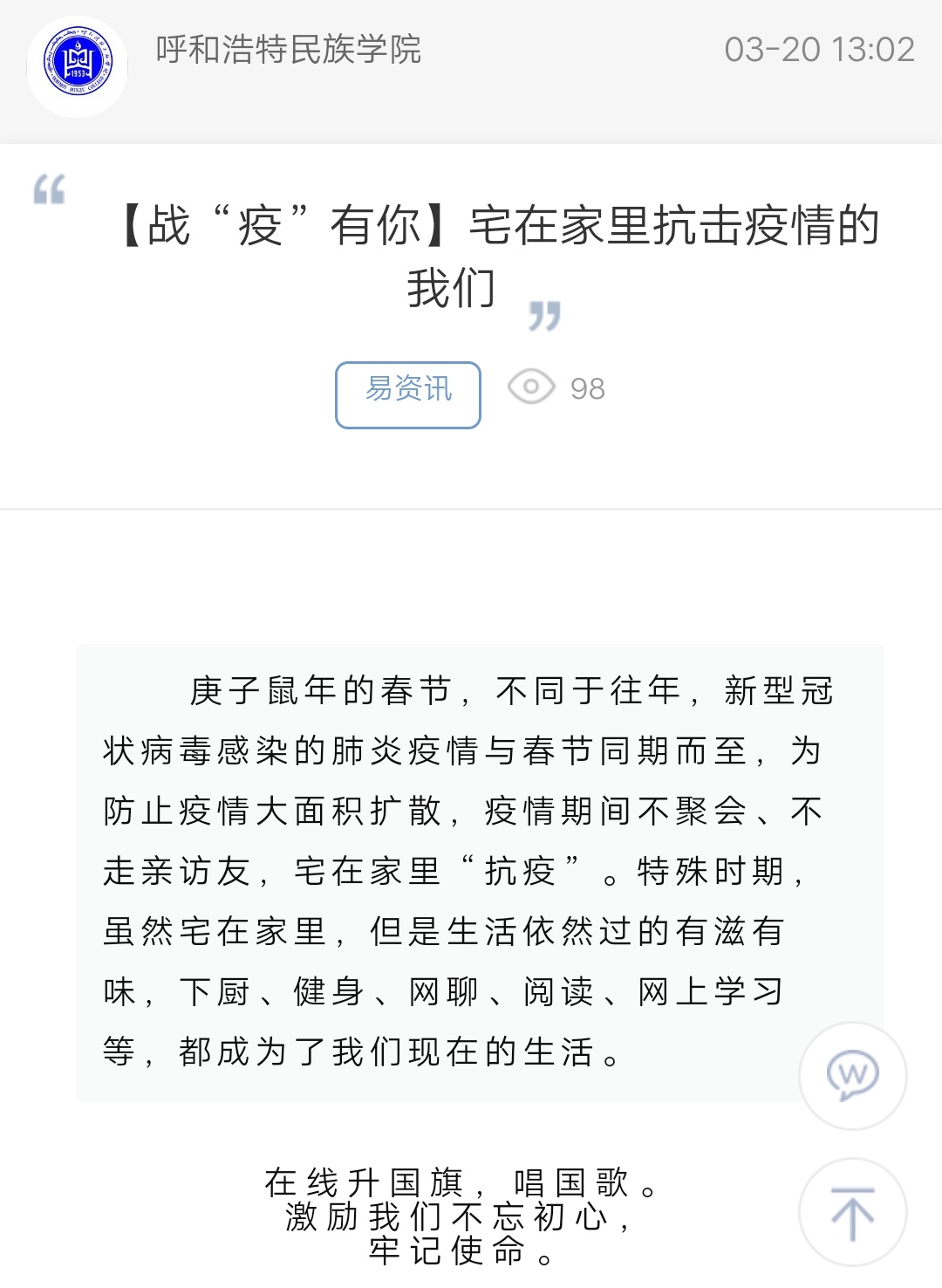Tap the back-to-top arrow button
This screenshot has height=1288, width=942.
tap(852, 1212)
